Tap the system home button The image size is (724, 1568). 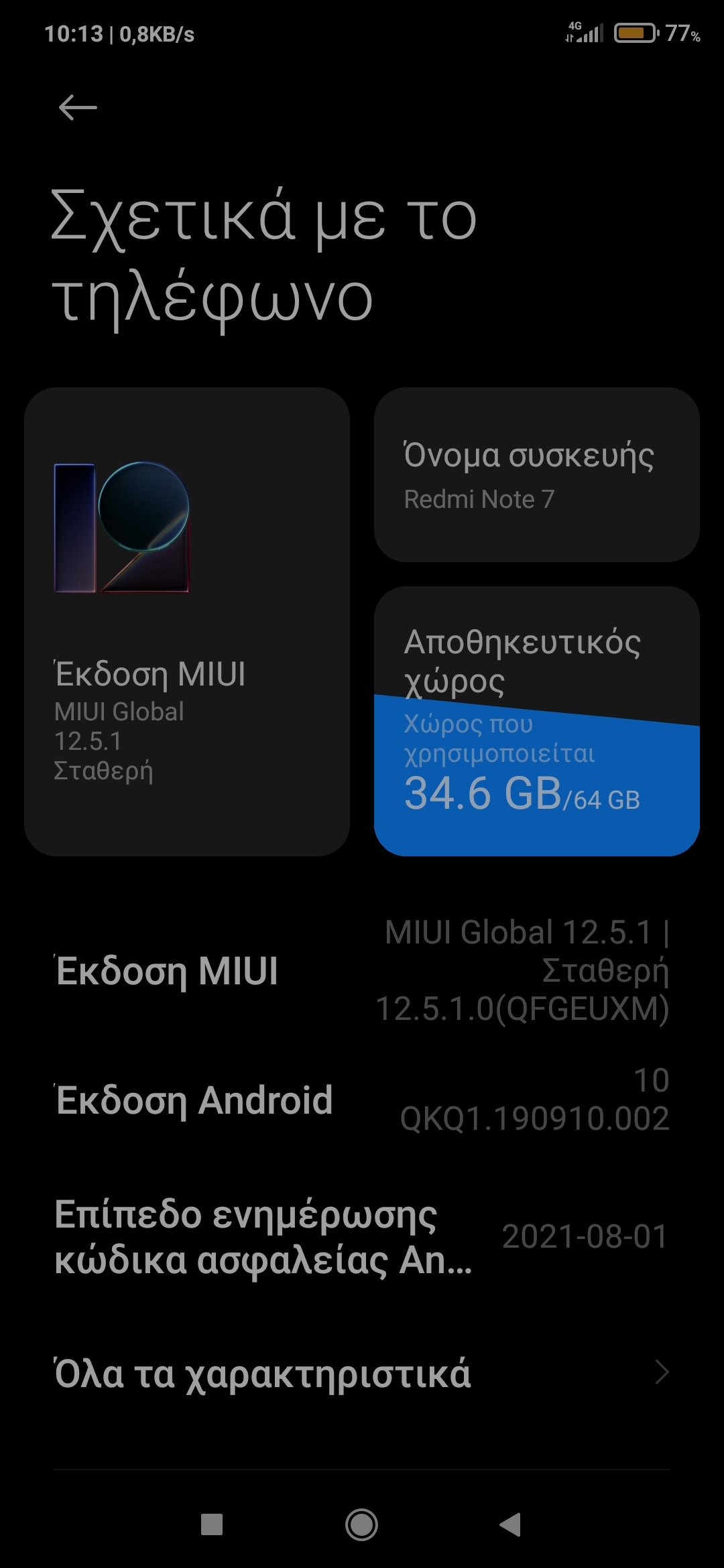point(361,1524)
